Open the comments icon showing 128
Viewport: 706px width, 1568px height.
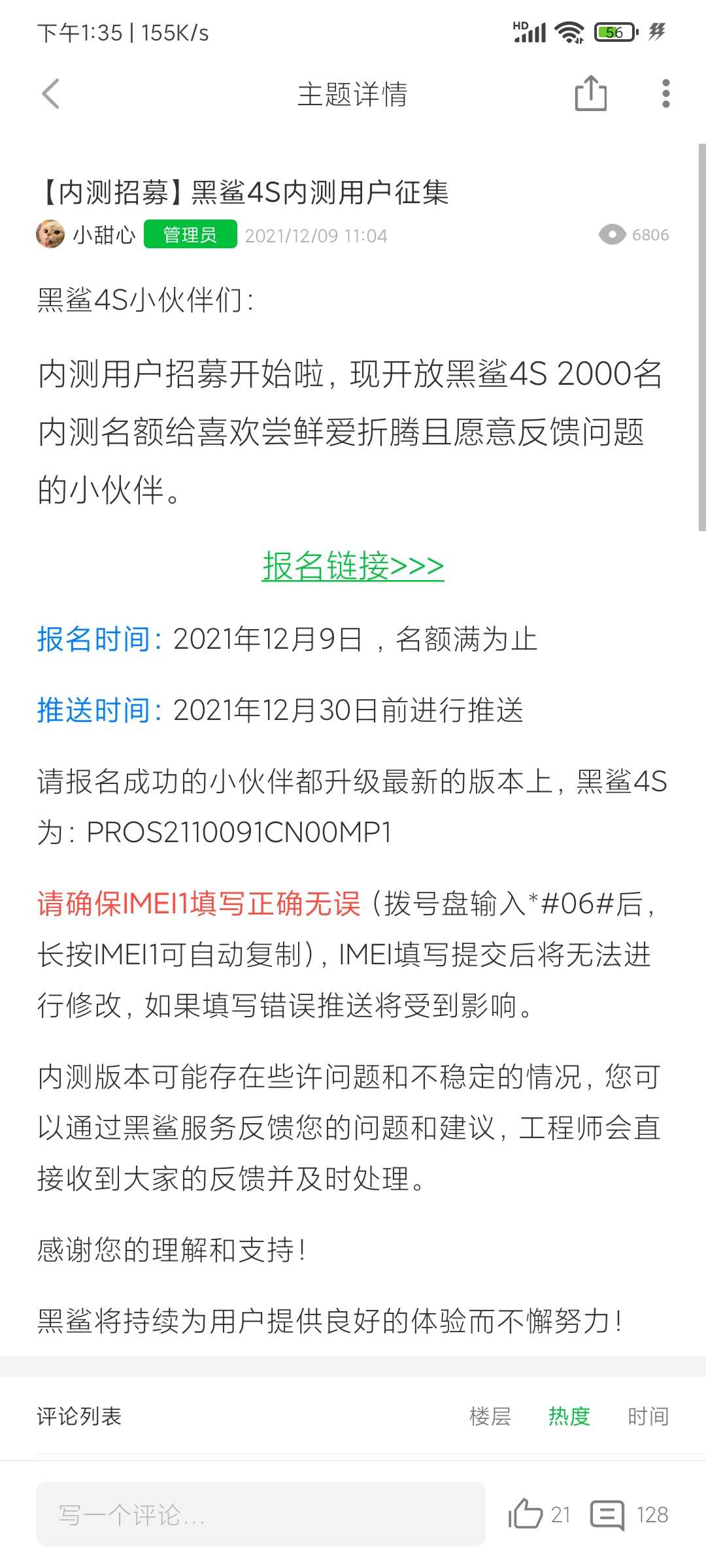(607, 1514)
